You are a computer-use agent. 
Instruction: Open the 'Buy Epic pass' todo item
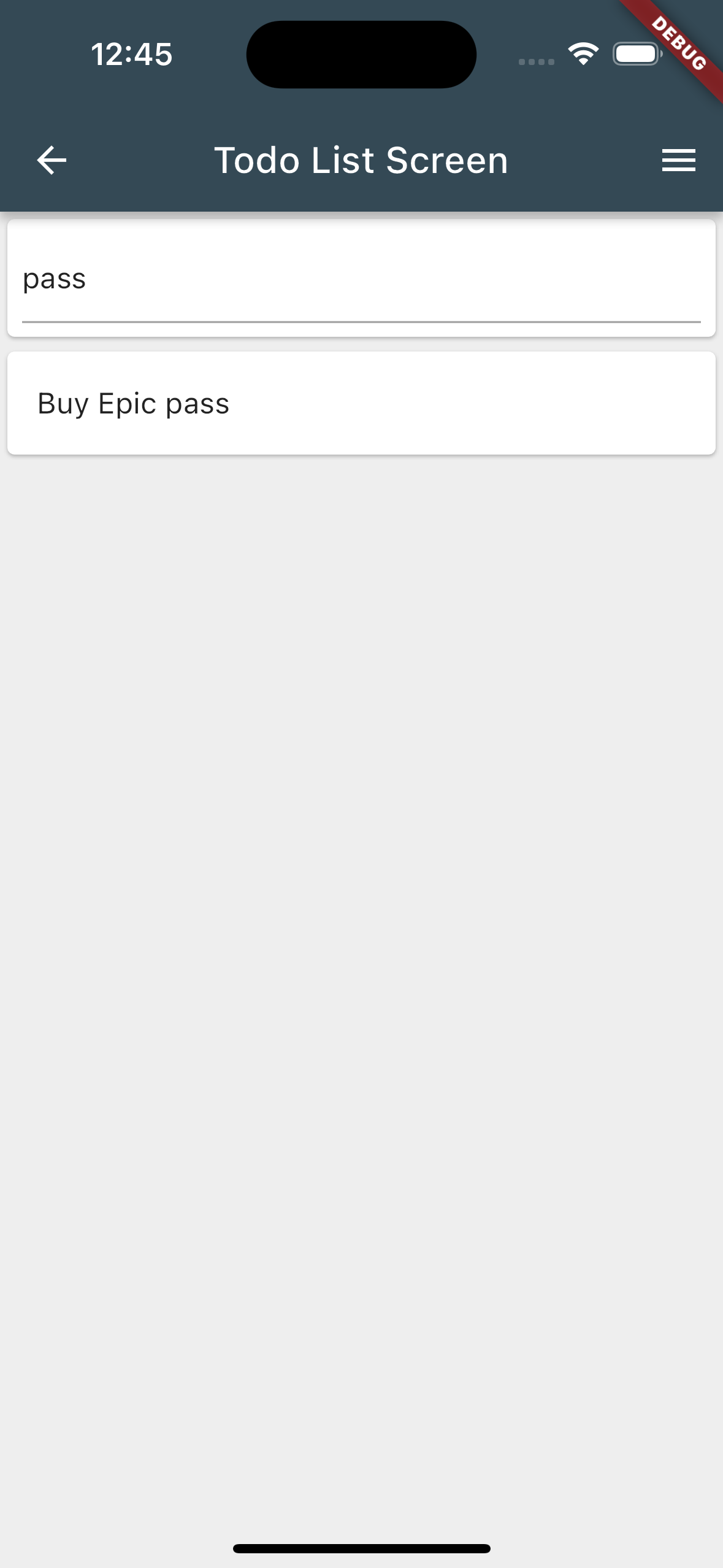click(x=361, y=403)
